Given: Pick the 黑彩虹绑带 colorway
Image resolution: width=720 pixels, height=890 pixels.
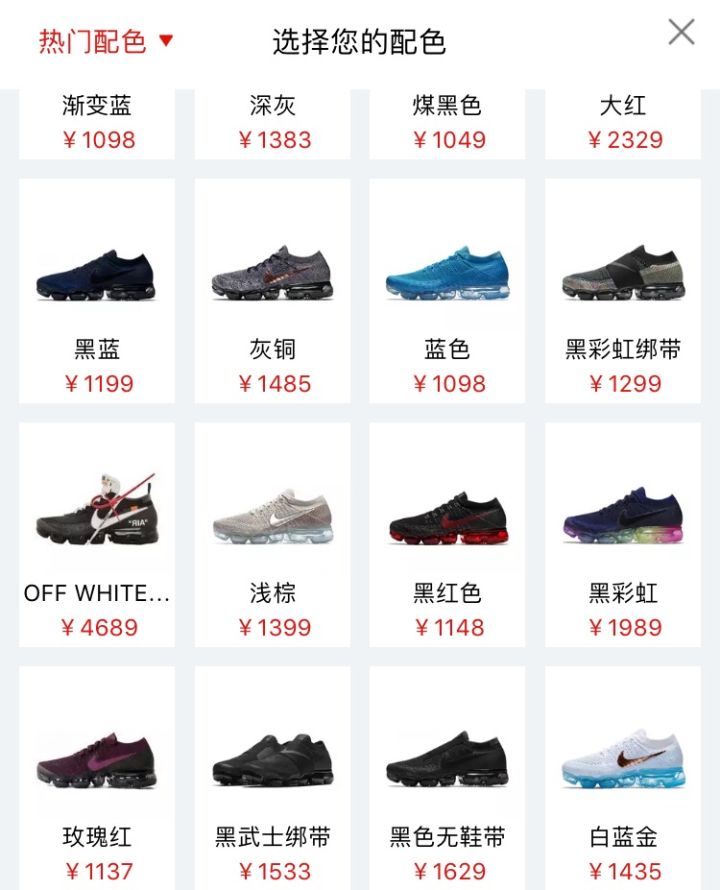Looking at the screenshot, I should [x=623, y=290].
